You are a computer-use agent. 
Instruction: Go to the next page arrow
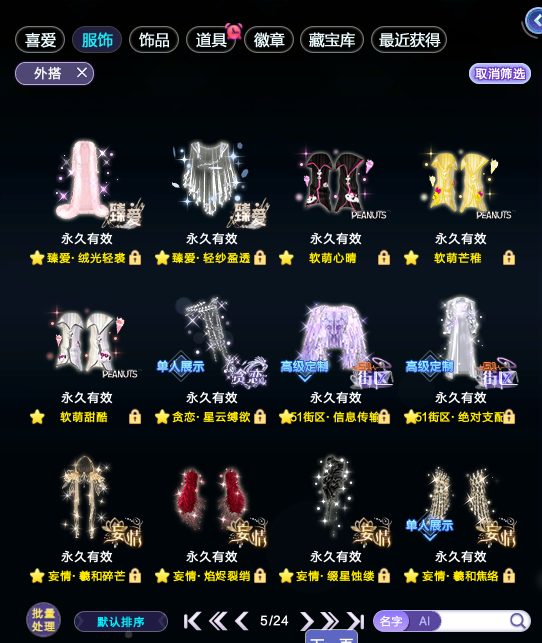click(x=306, y=621)
